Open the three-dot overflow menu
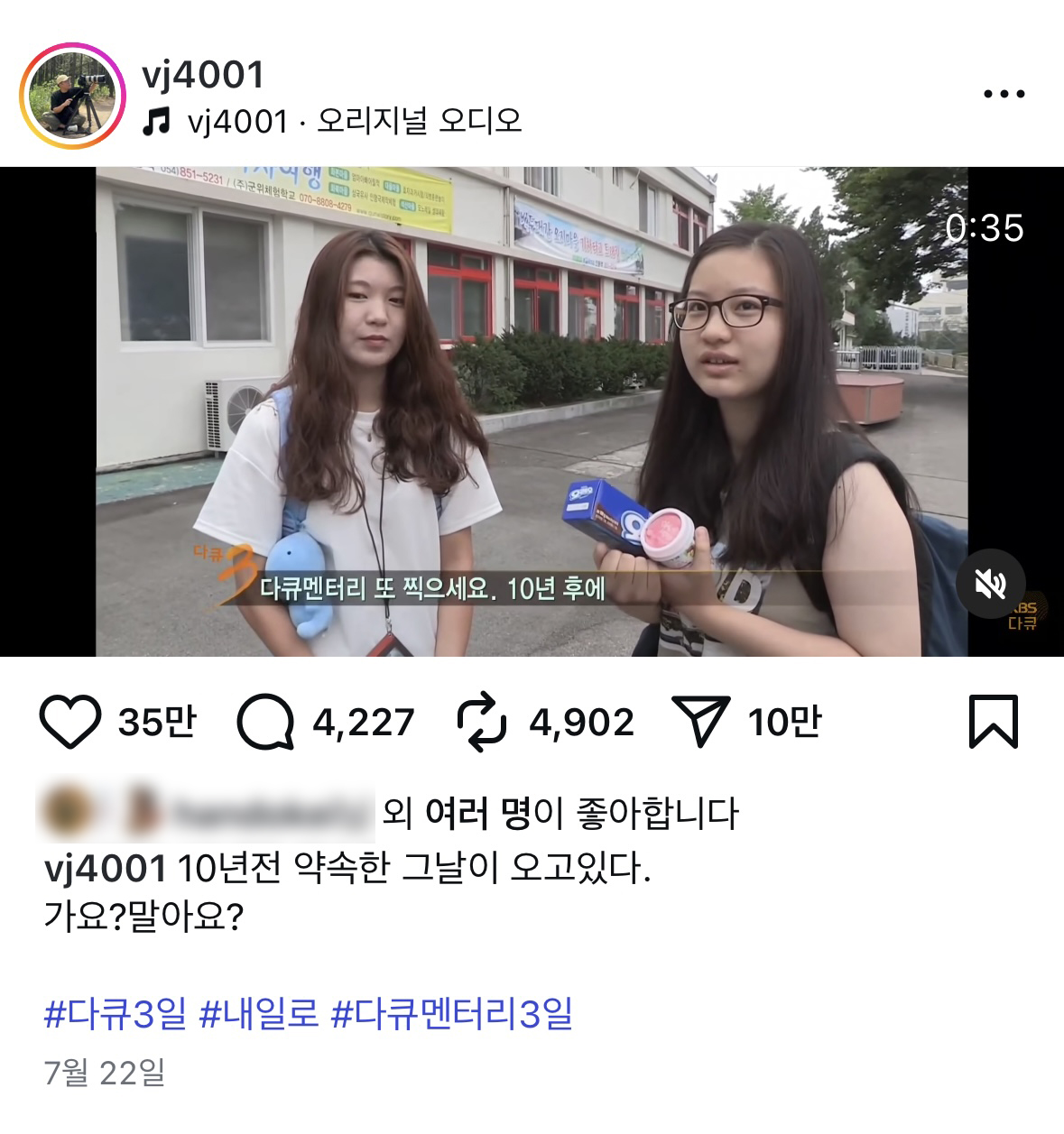The height and width of the screenshot is (1134, 1064). [x=1004, y=94]
